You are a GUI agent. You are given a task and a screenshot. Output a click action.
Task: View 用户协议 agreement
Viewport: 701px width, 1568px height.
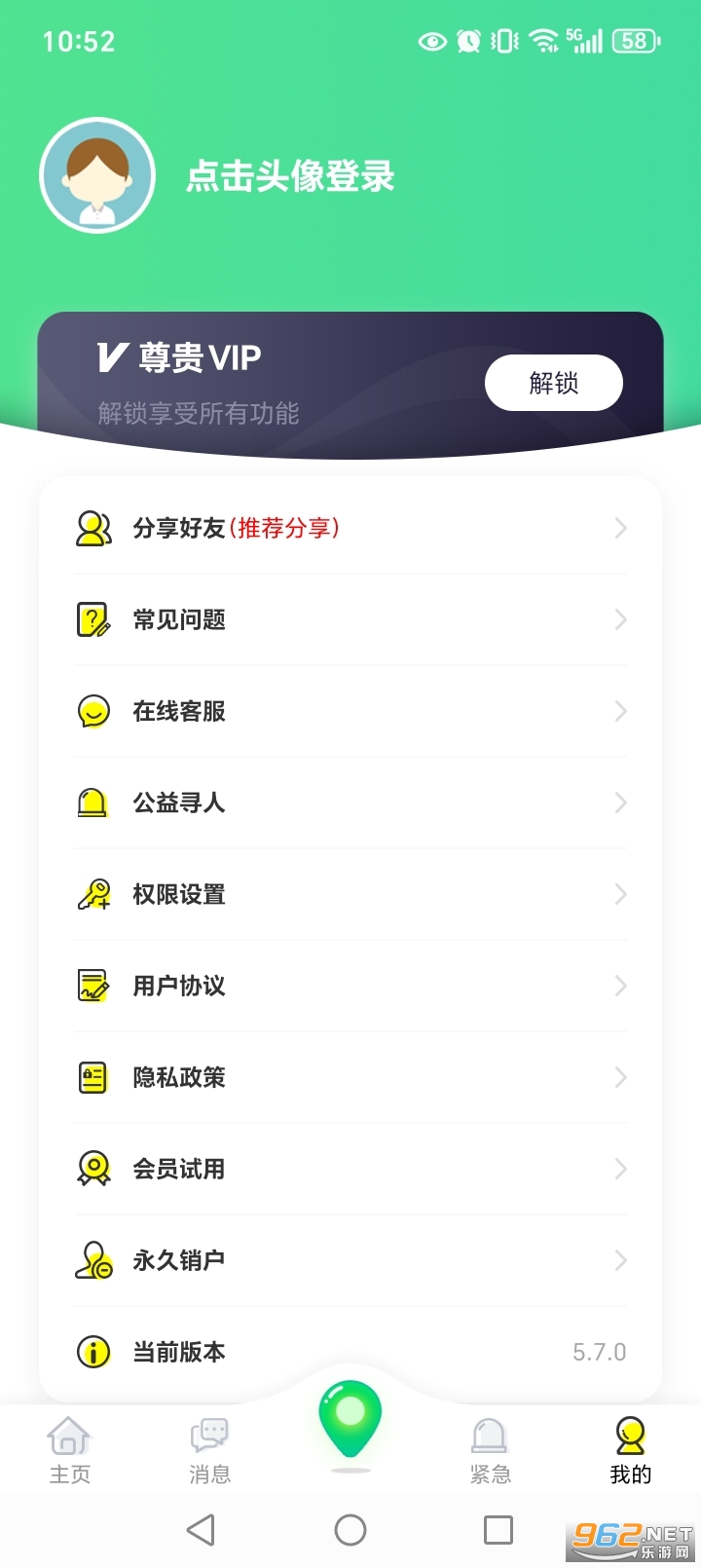click(x=350, y=986)
